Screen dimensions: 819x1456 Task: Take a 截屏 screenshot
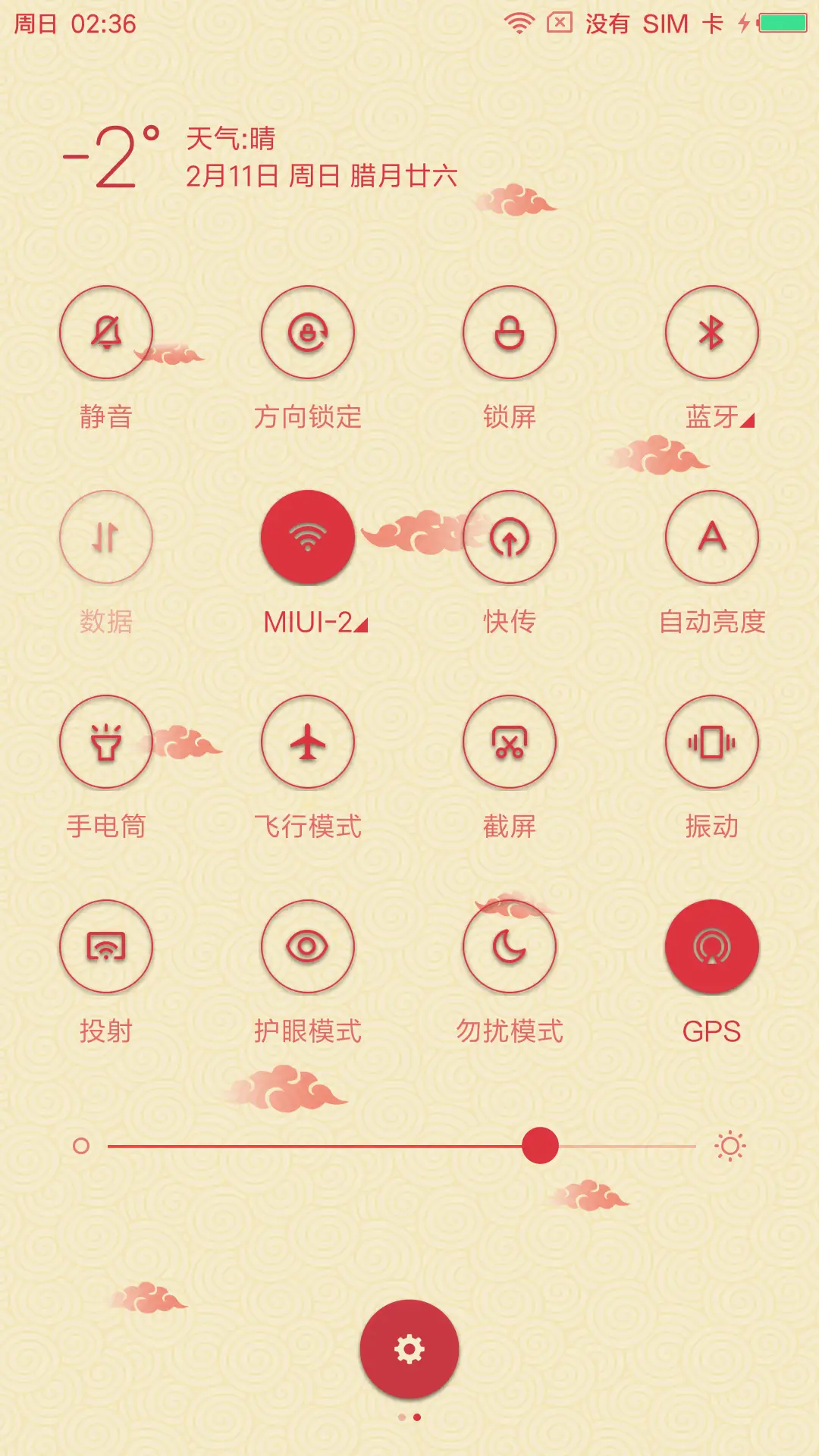[x=510, y=743]
